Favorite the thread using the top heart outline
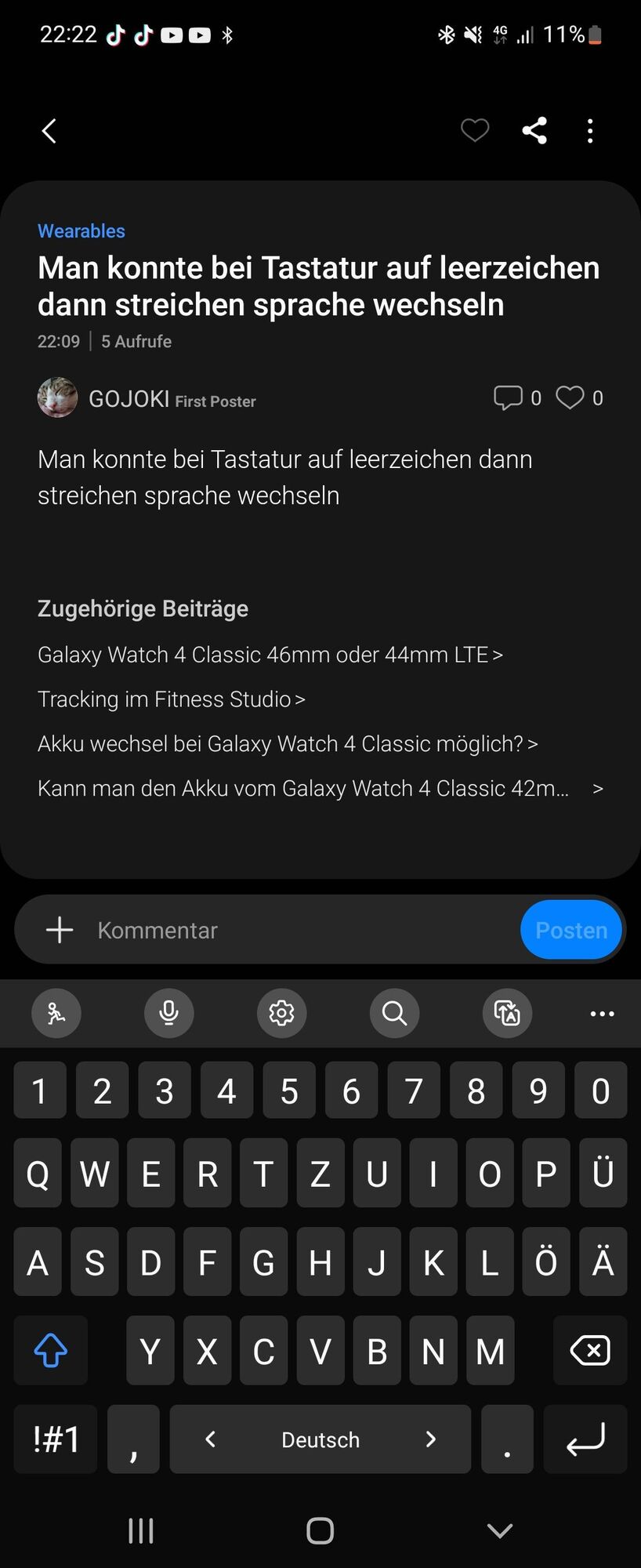This screenshot has height=1568, width=641. click(474, 131)
